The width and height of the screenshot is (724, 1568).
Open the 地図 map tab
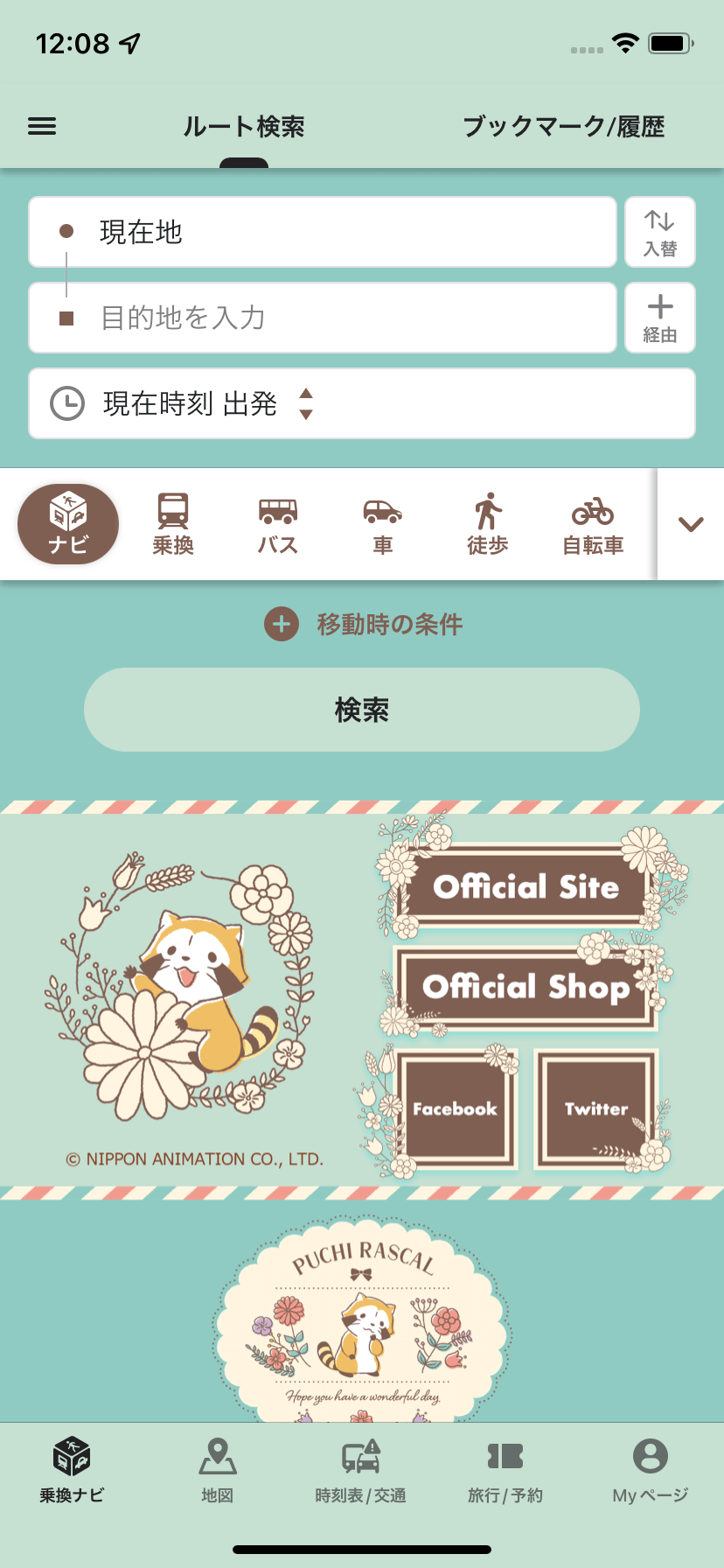pyautogui.click(x=217, y=1470)
